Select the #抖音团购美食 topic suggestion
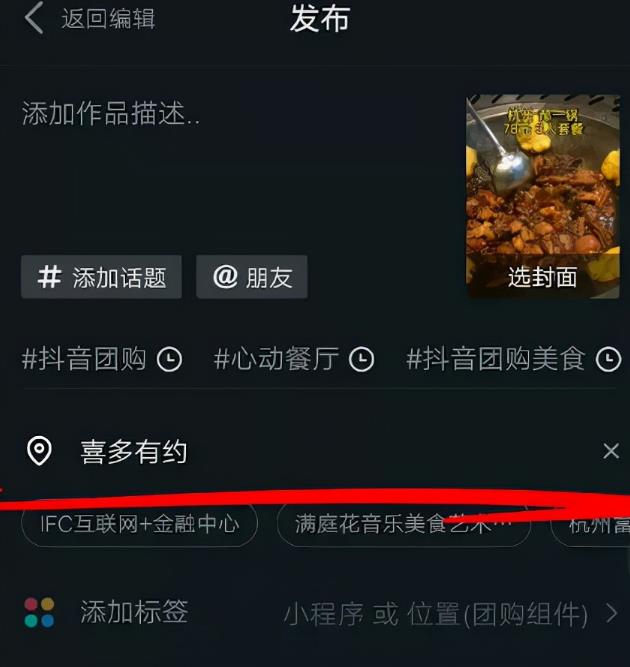 [x=512, y=359]
